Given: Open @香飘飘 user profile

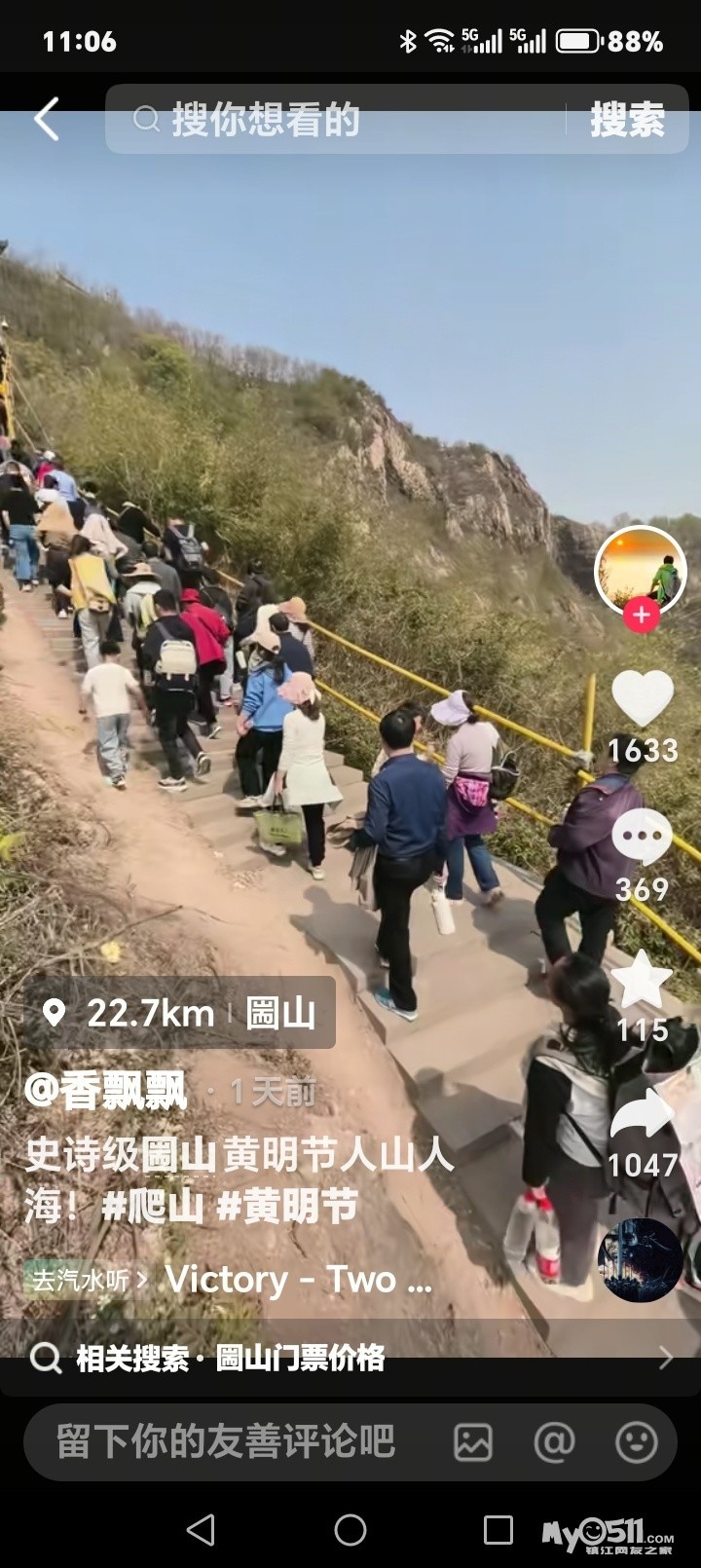Looking at the screenshot, I should pos(105,1090).
